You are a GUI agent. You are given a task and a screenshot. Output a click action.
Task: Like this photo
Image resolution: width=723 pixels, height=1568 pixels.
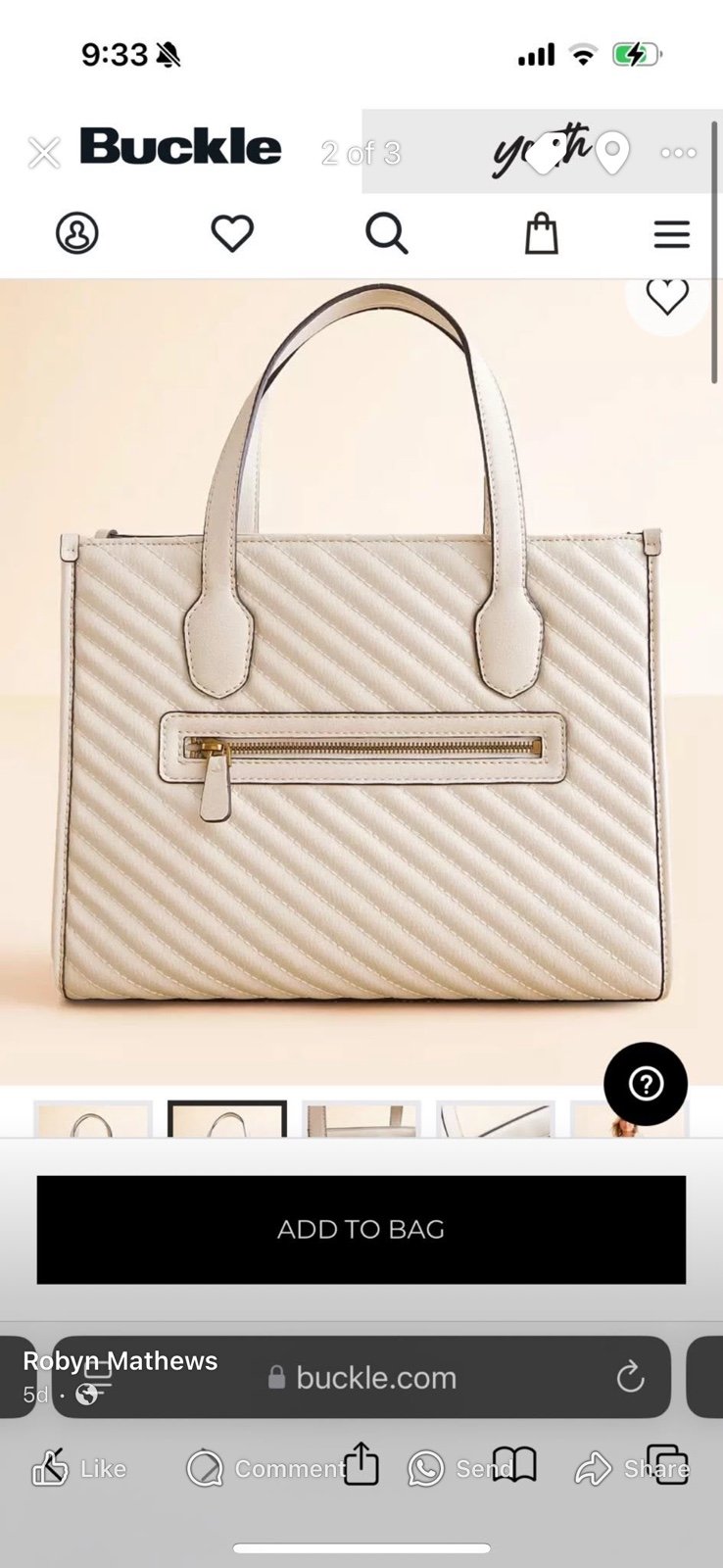click(79, 1468)
